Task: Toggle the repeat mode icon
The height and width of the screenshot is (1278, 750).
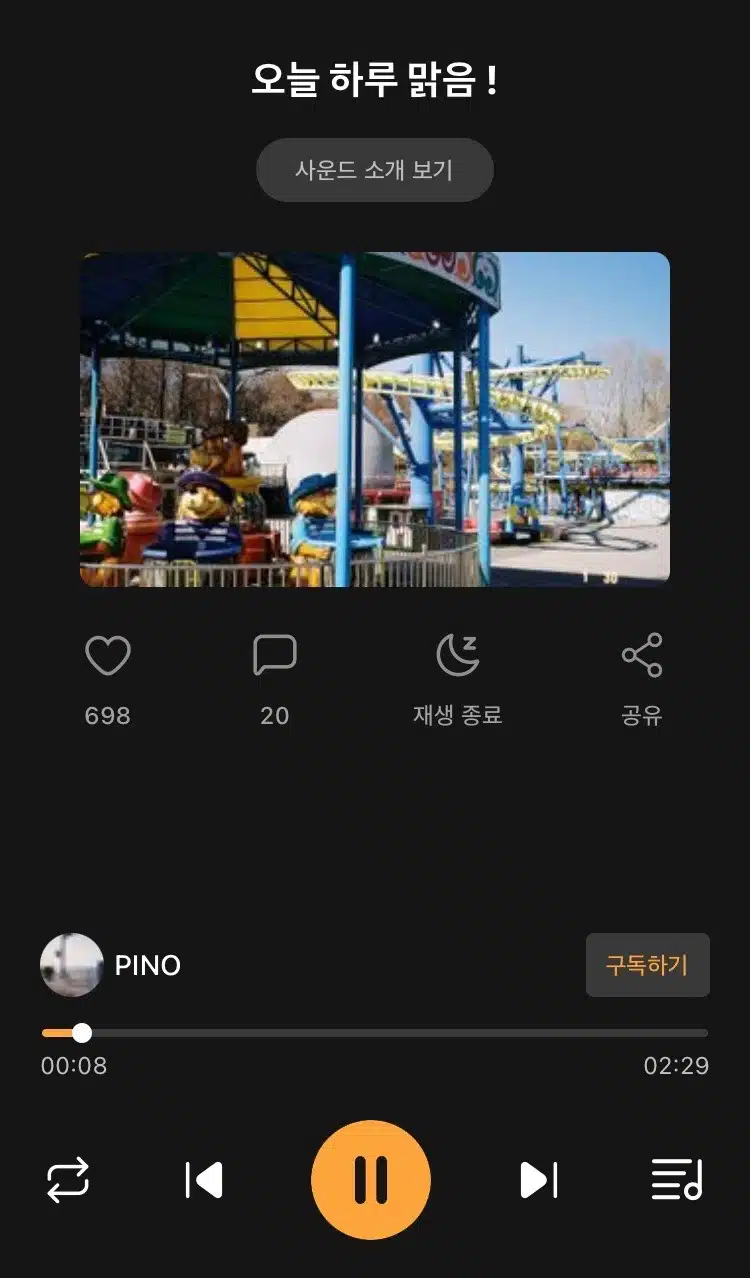Action: [68, 1180]
